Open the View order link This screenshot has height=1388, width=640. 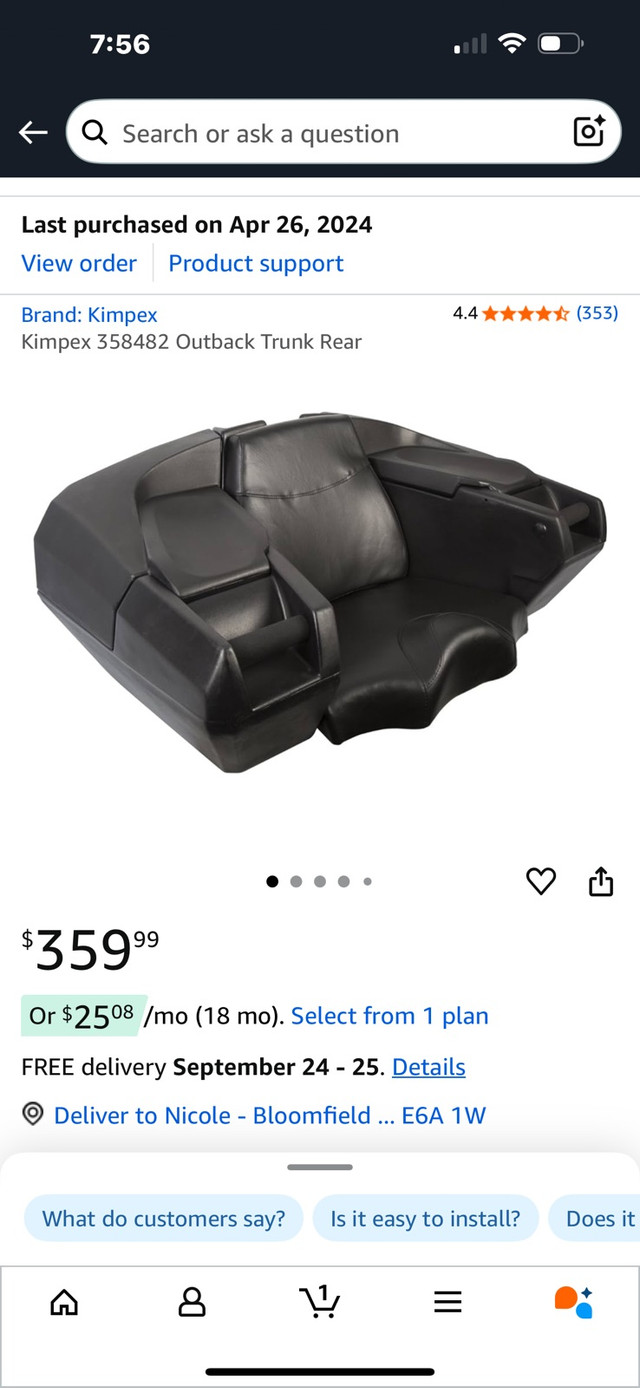79,263
